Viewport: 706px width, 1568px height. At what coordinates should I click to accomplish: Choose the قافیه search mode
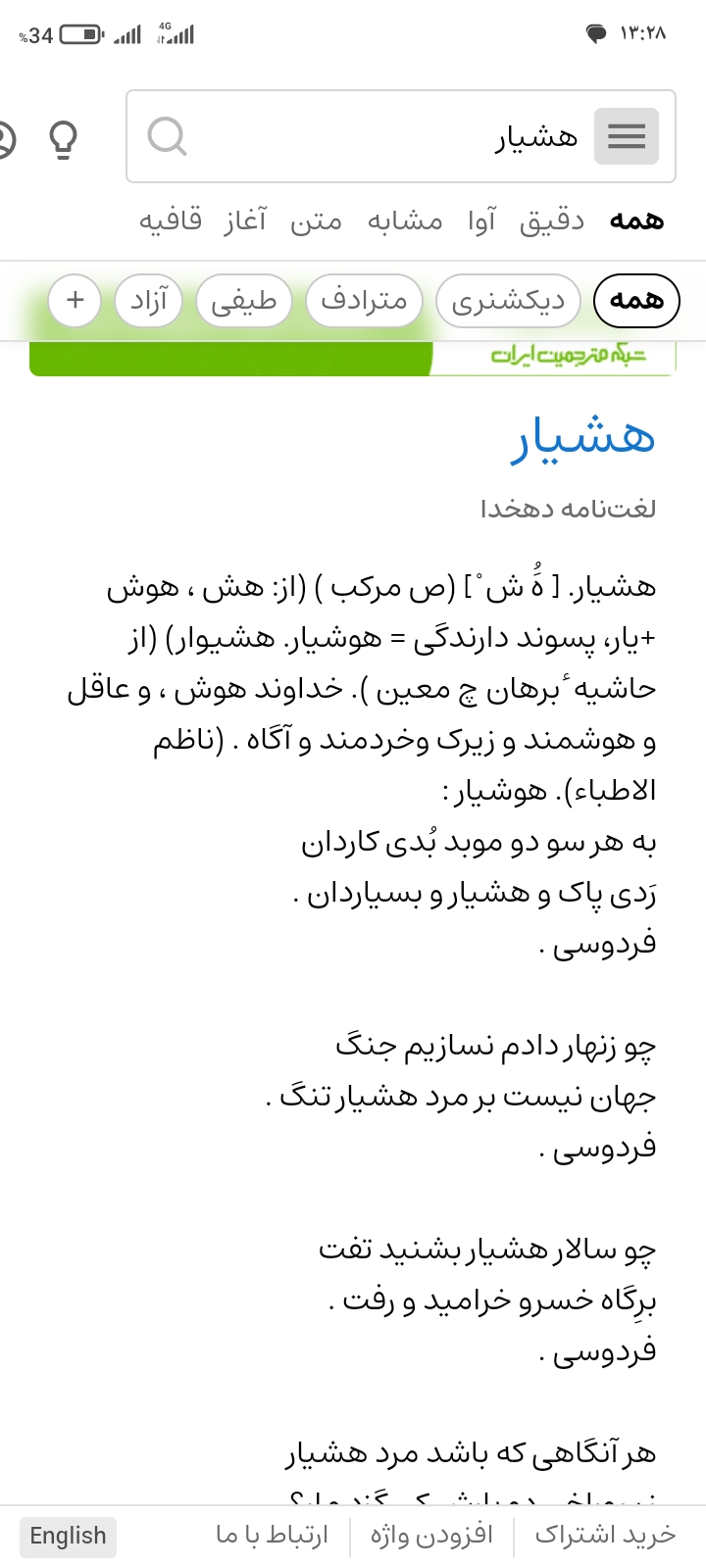(x=171, y=220)
